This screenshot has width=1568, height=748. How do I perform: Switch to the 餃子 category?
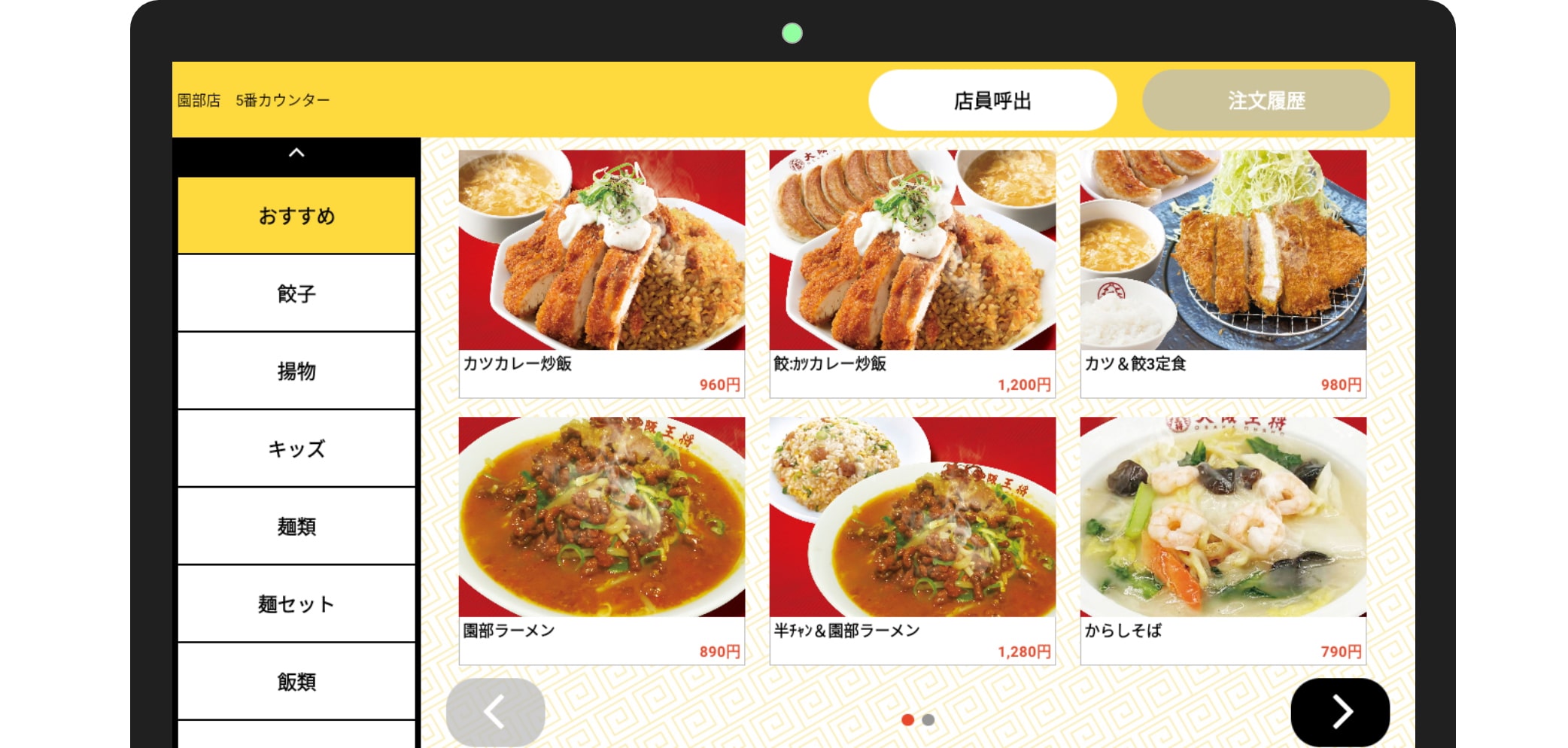click(296, 293)
